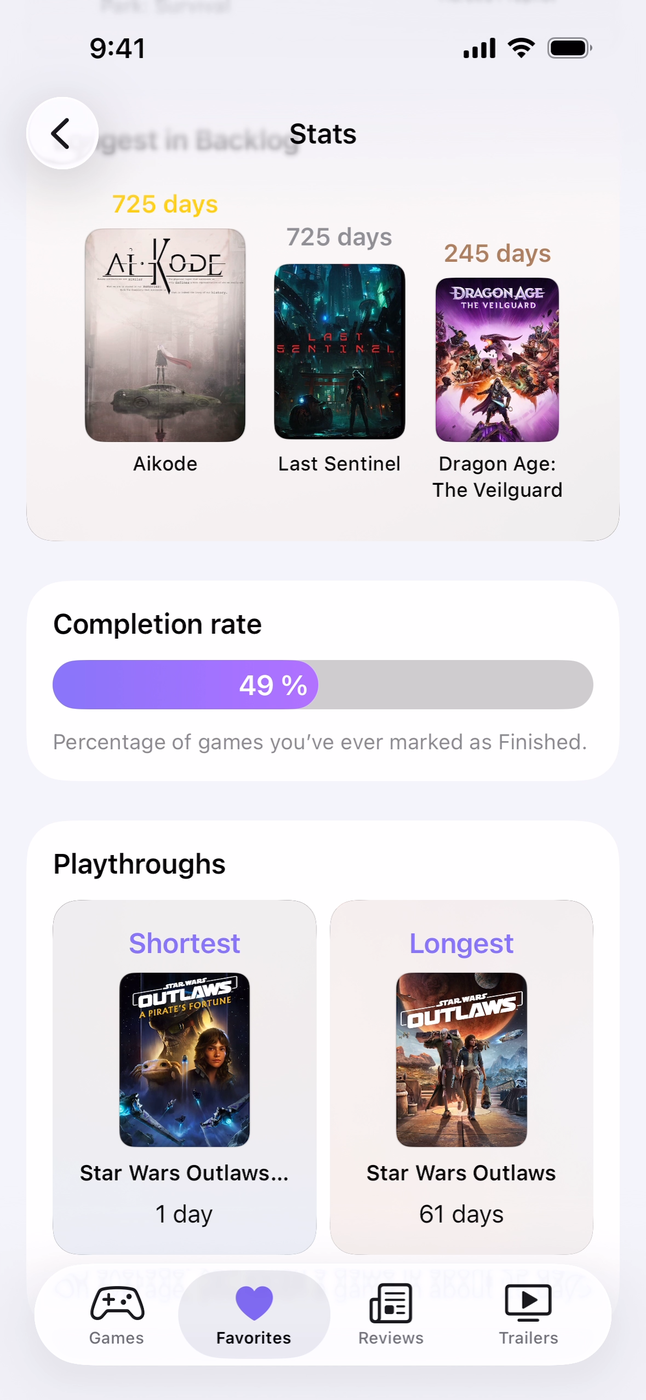
Task: Open the Aikode game cover
Action: coord(165,335)
